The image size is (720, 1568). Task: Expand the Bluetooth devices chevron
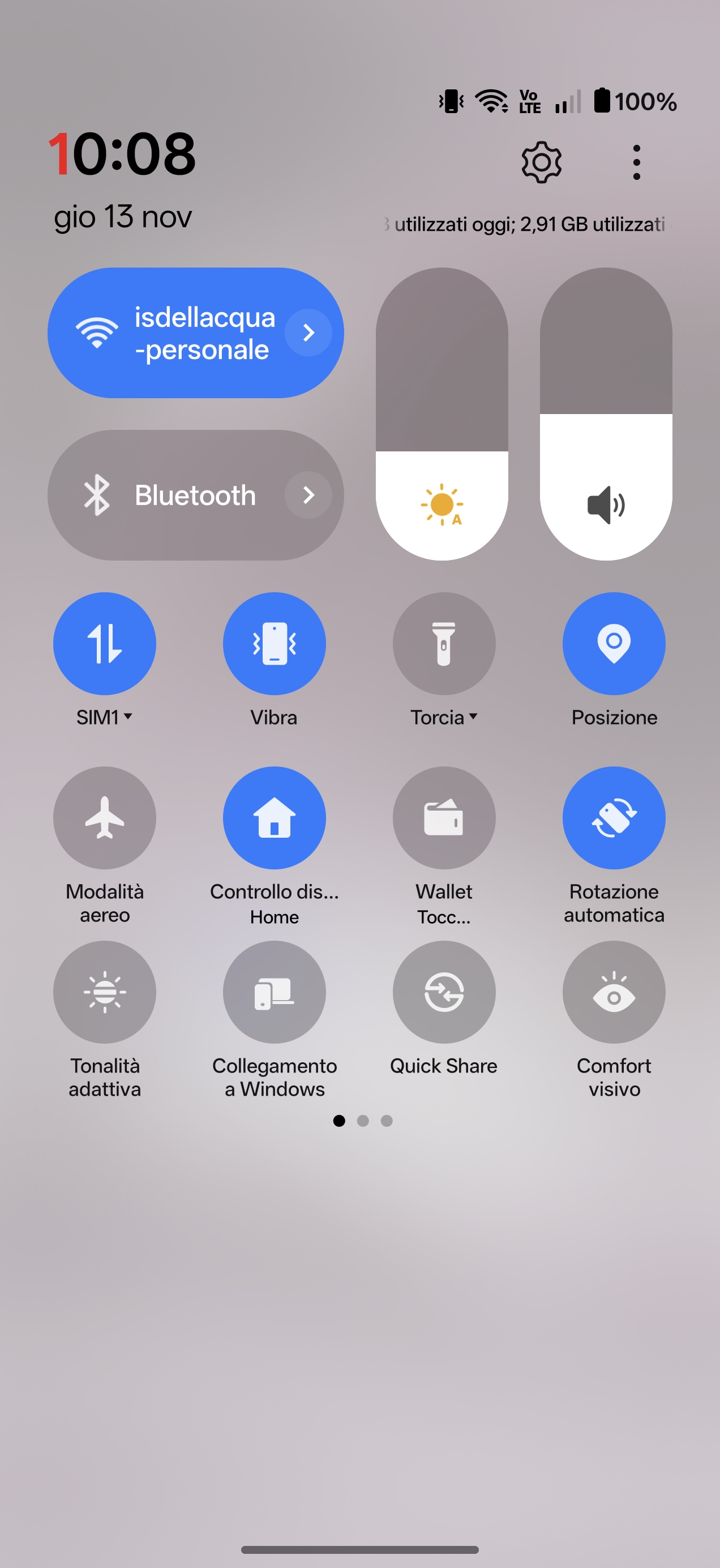point(308,496)
